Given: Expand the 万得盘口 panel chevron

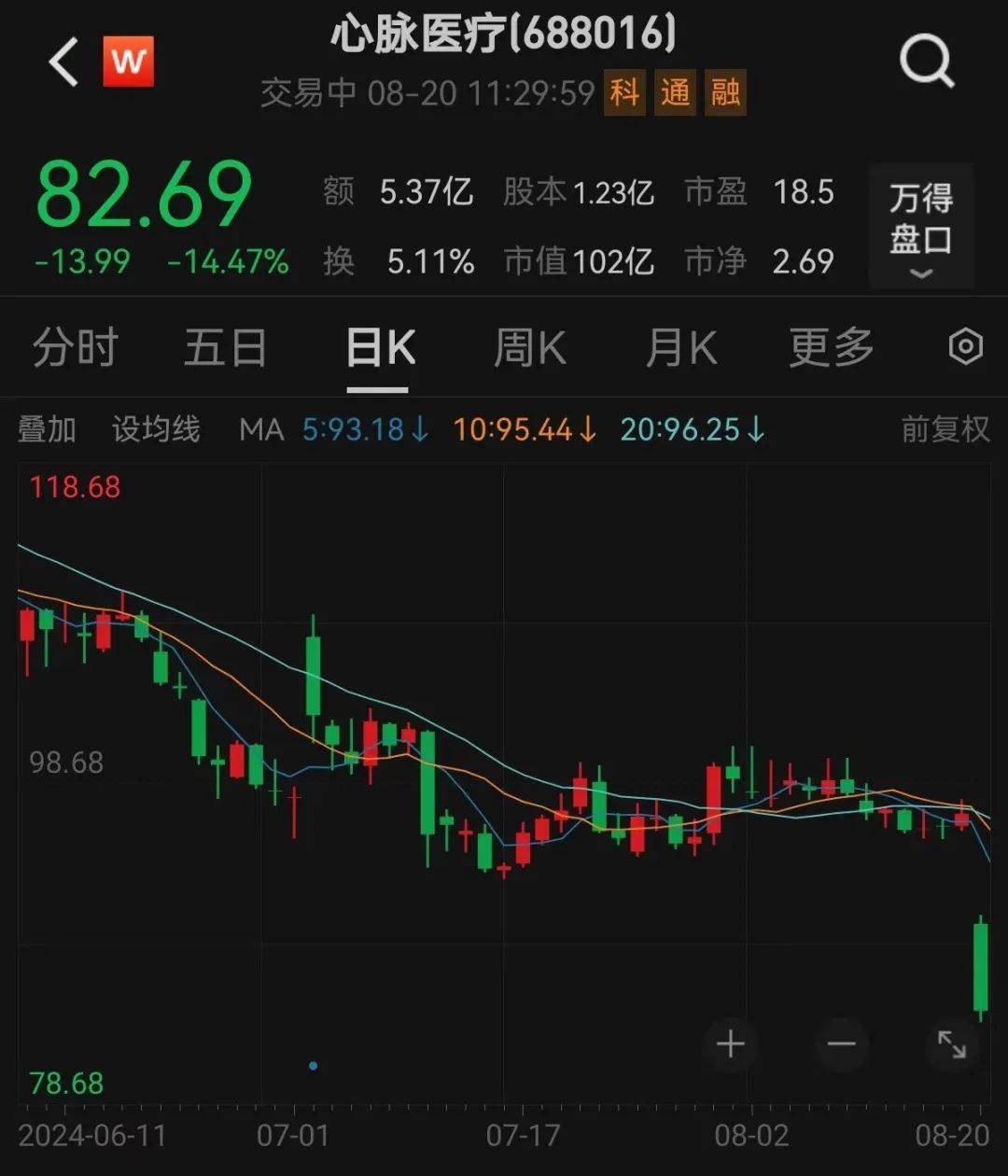Looking at the screenshot, I should (x=921, y=273).
